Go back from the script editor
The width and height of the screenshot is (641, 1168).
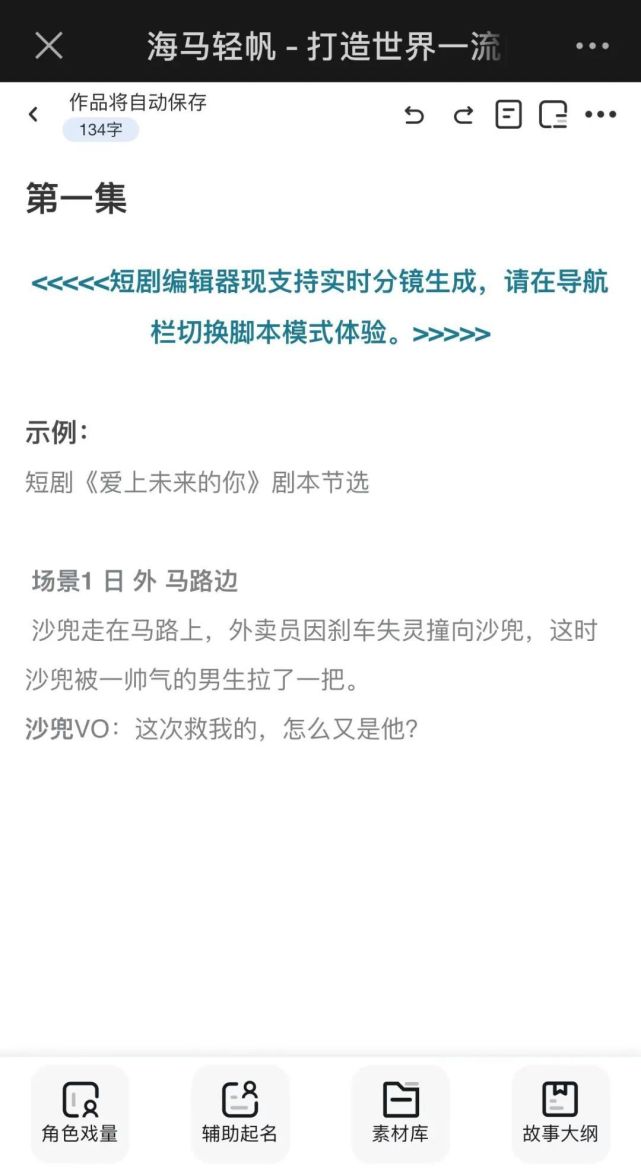33,114
